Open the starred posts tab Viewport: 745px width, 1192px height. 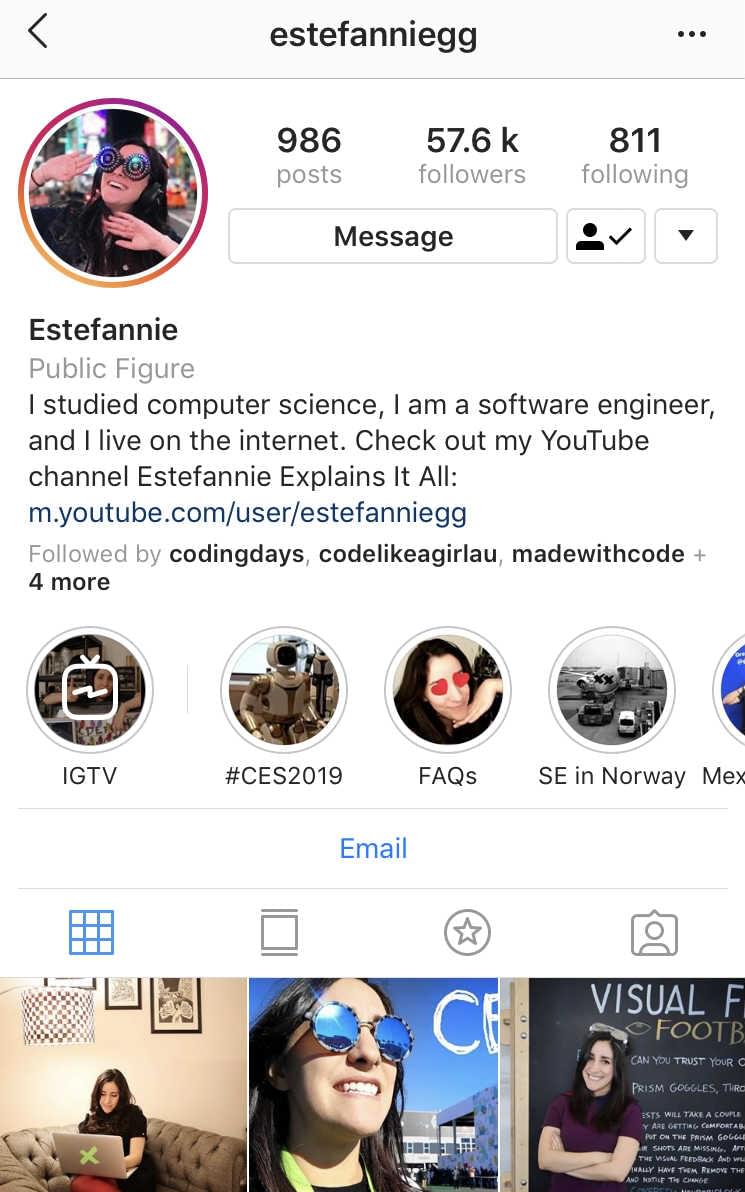(468, 933)
